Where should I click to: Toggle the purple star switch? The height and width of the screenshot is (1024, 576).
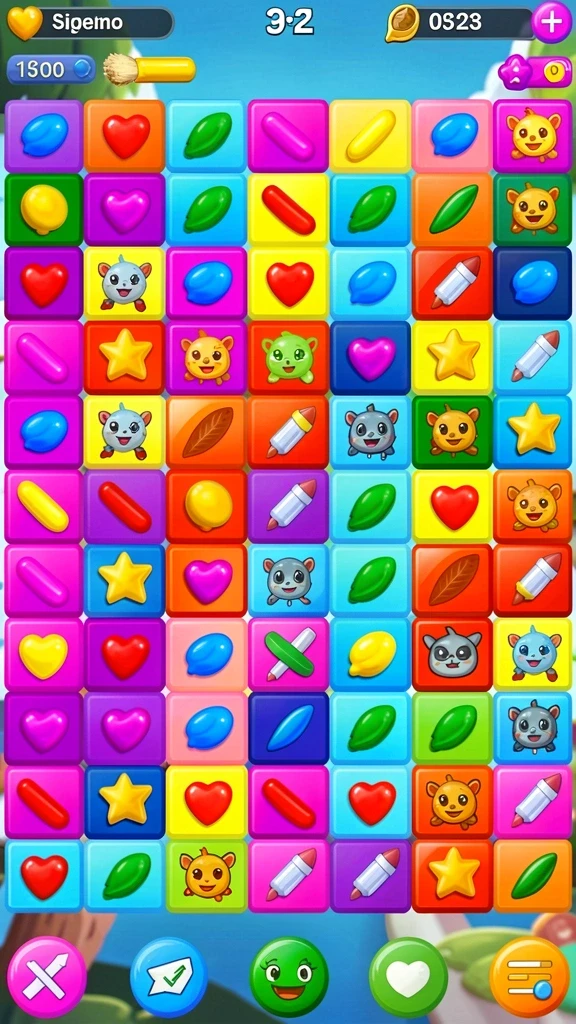tap(535, 72)
